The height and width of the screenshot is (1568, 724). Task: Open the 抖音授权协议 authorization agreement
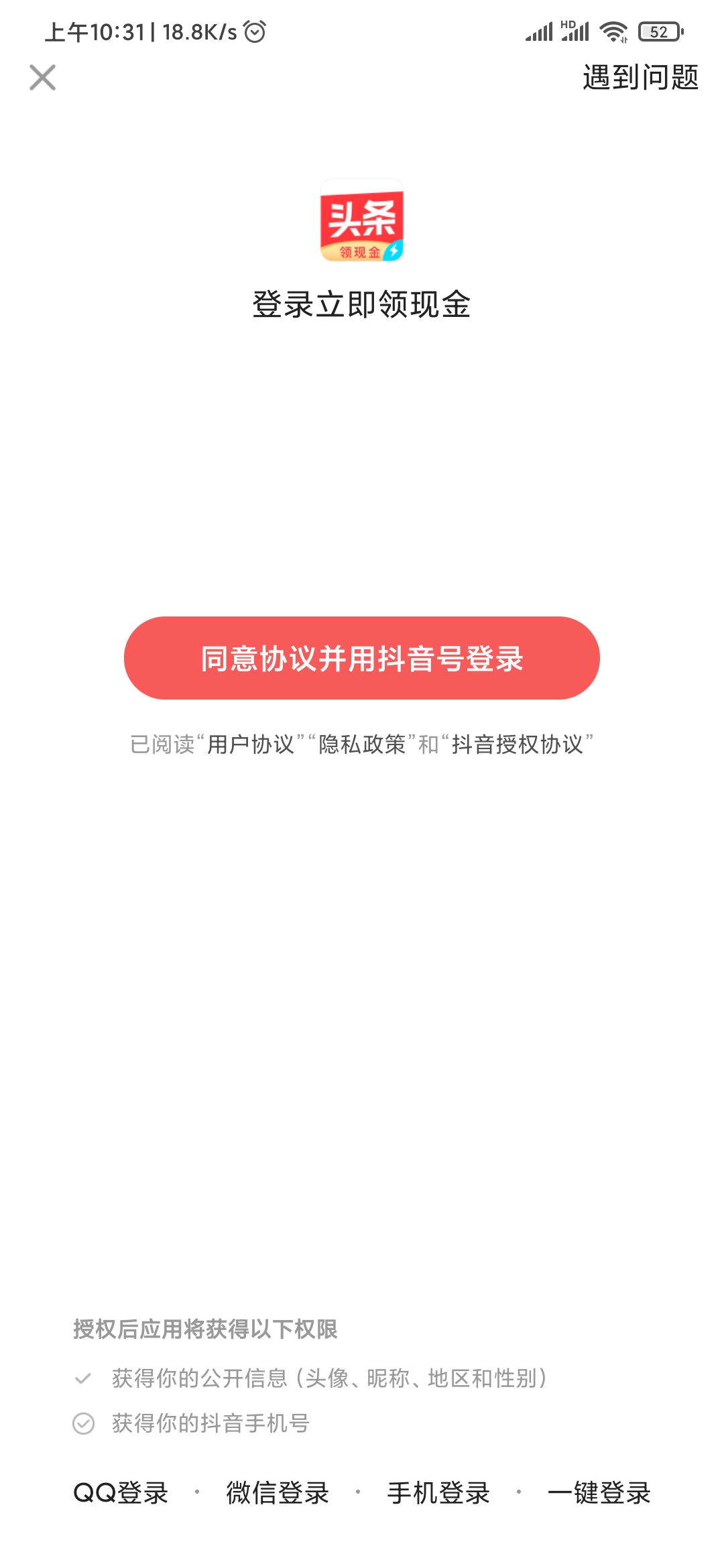[x=520, y=742]
